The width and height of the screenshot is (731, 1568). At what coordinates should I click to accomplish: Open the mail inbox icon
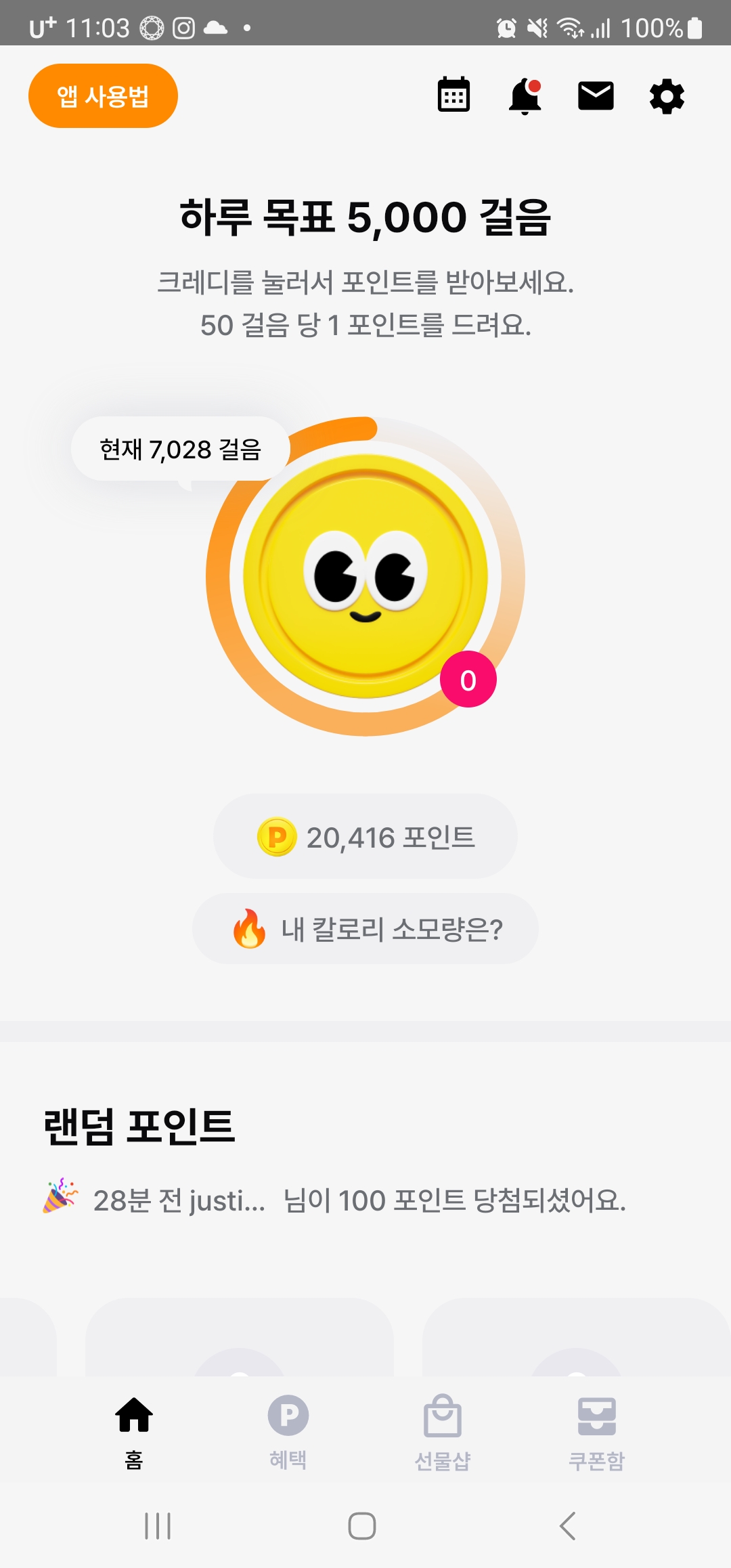(x=596, y=95)
